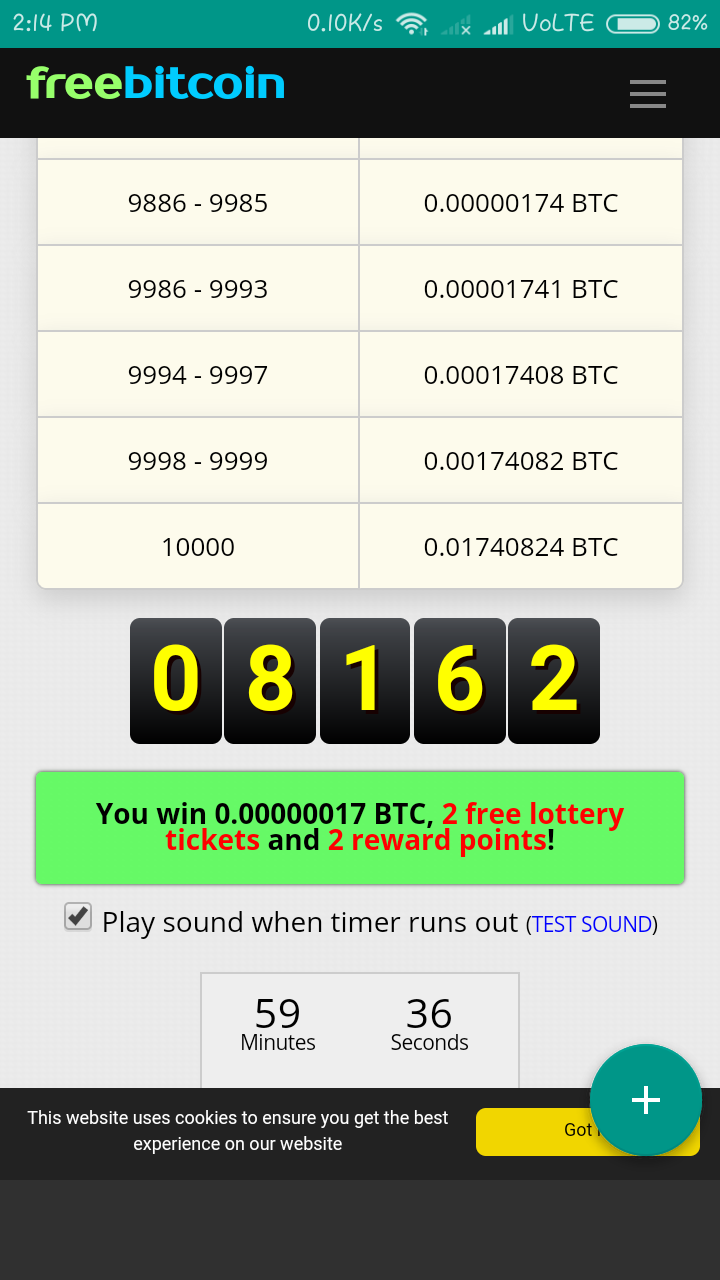Uncheck play sound when timer runs out

78,916
